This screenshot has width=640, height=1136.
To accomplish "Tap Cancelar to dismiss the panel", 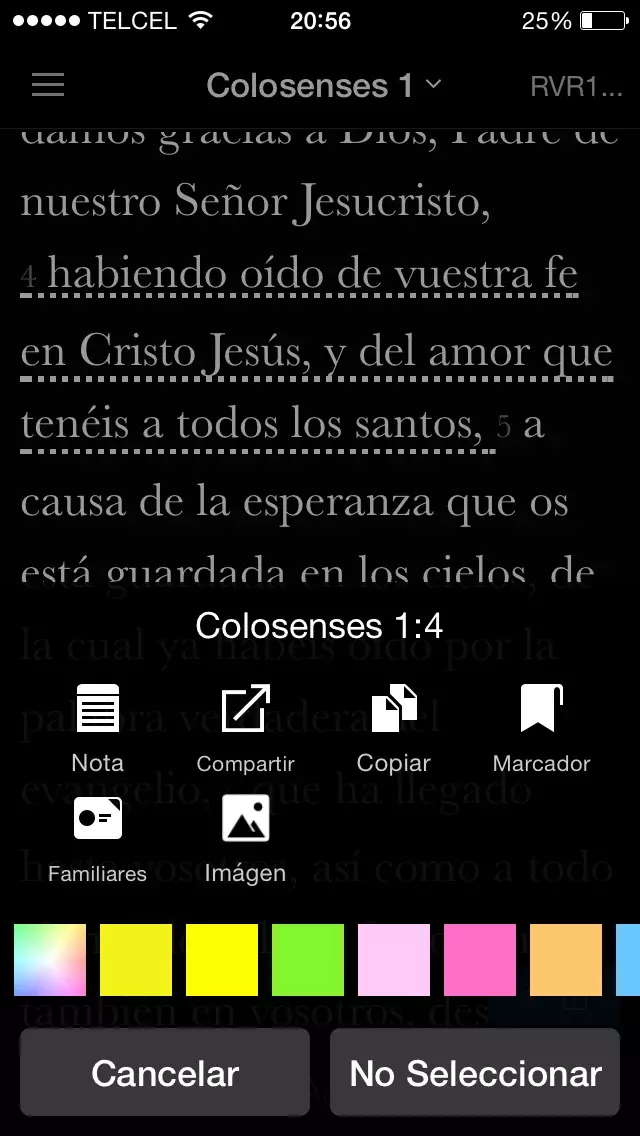I will coord(165,1072).
